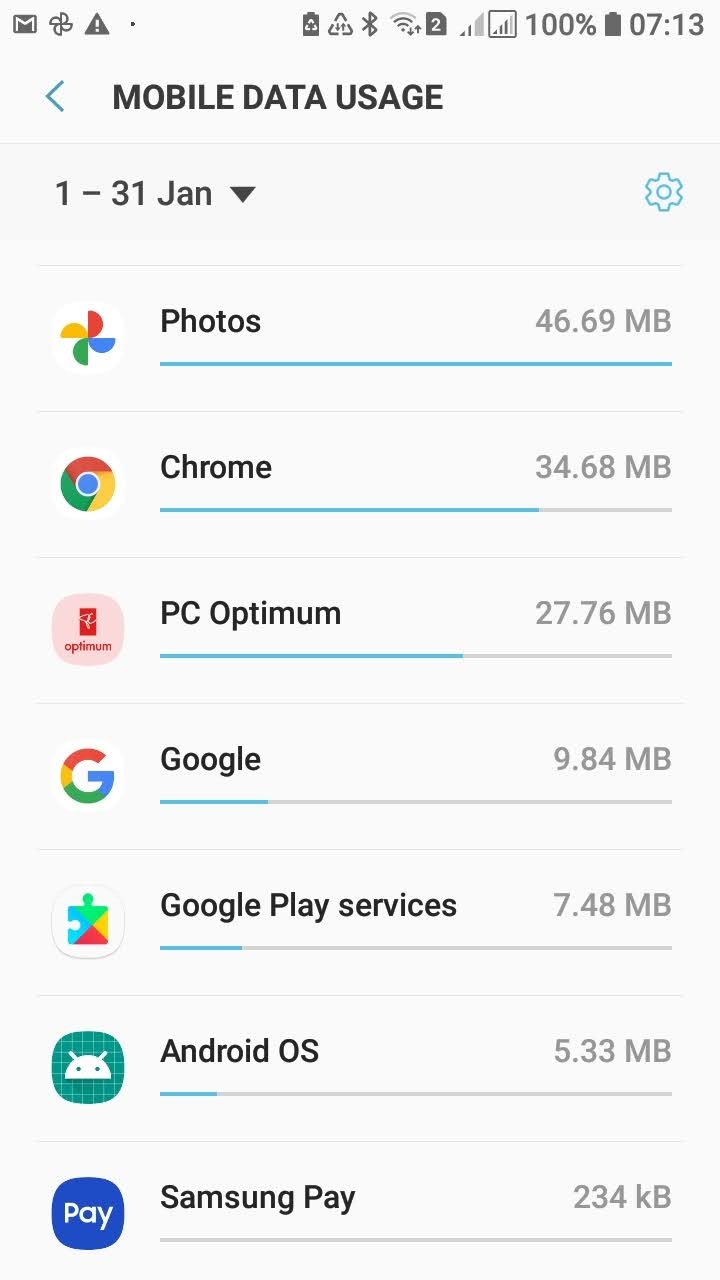This screenshot has height=1280, width=720.
Task: Tap the PC Optimum app icon
Action: [87, 629]
